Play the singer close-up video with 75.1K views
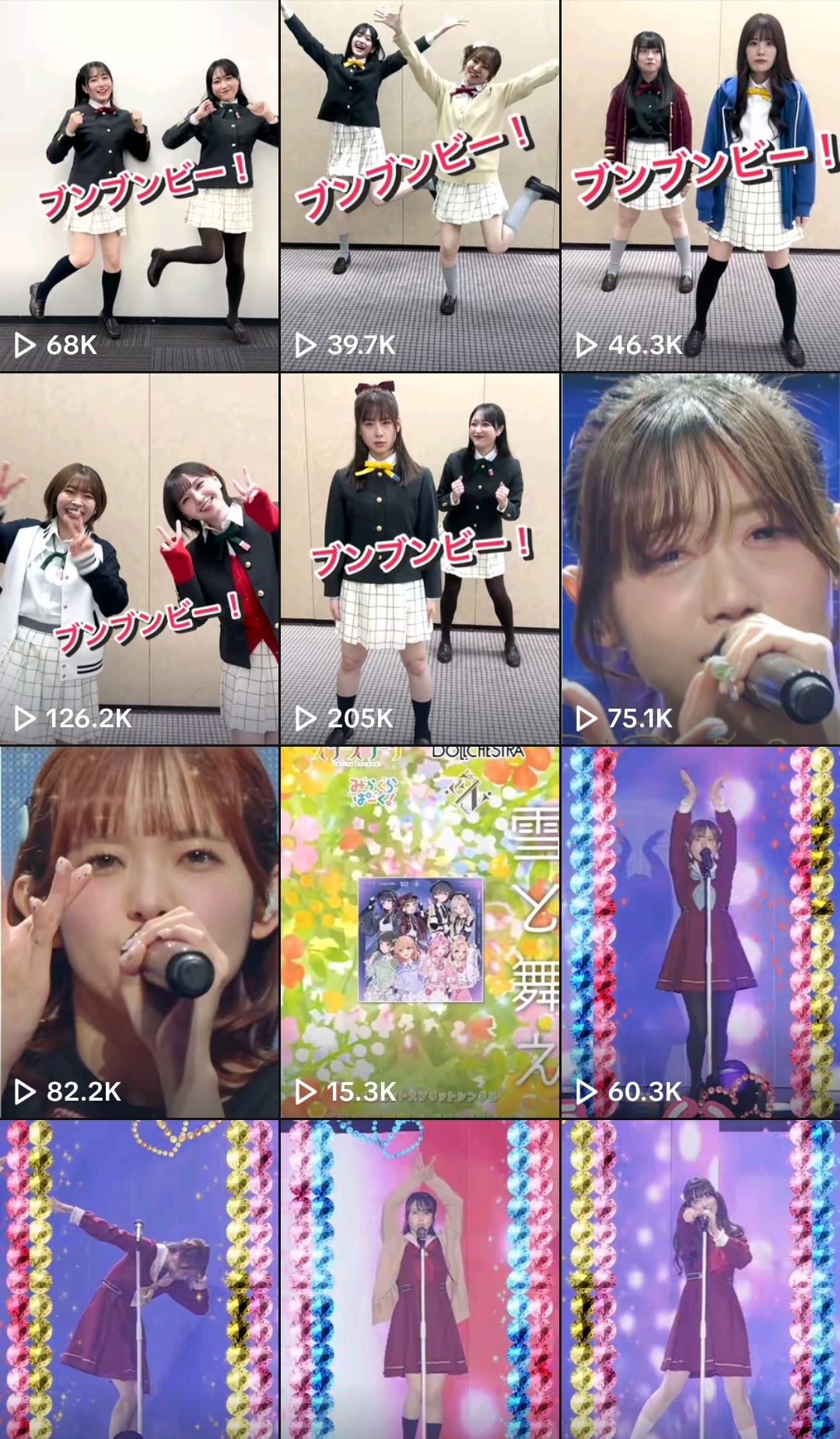 (701, 558)
